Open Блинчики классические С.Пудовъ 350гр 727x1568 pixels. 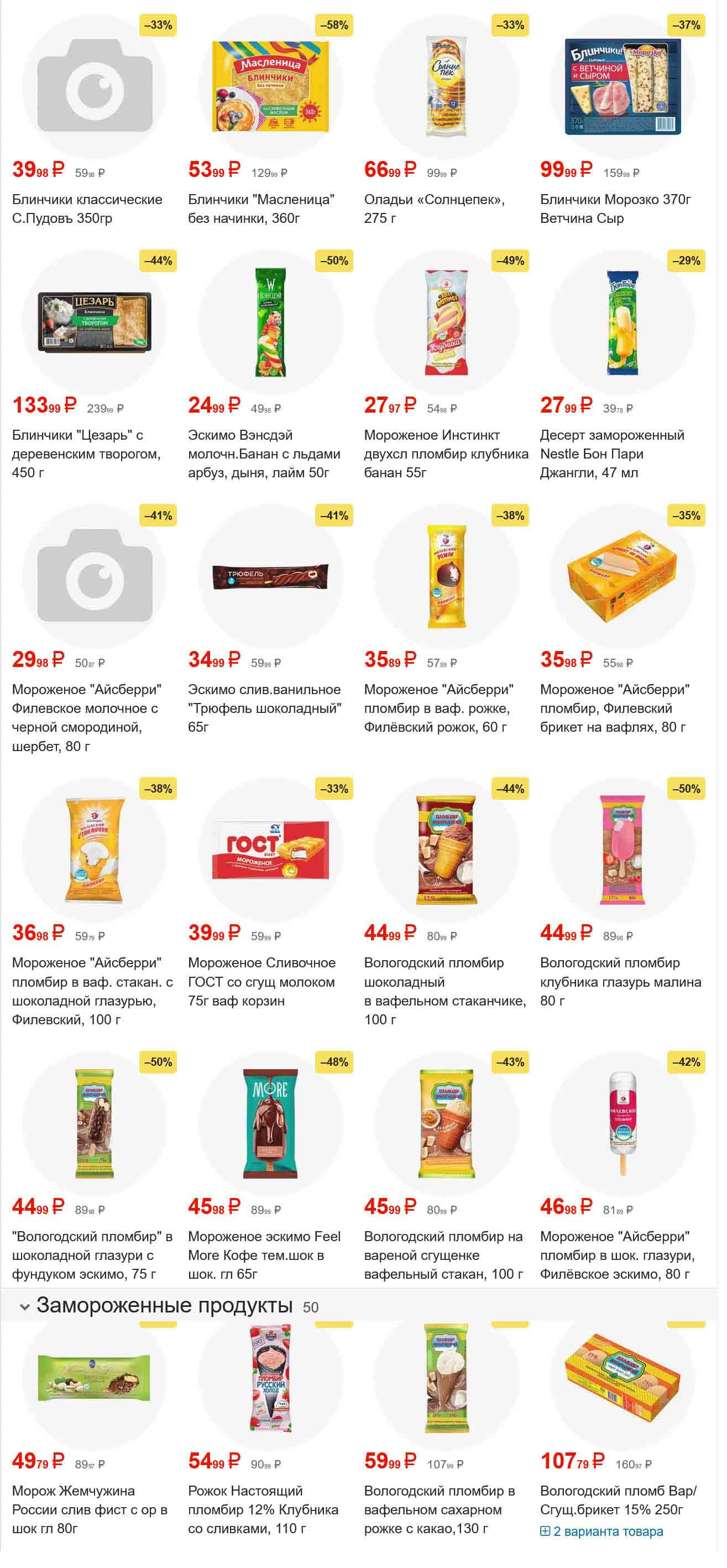87,208
